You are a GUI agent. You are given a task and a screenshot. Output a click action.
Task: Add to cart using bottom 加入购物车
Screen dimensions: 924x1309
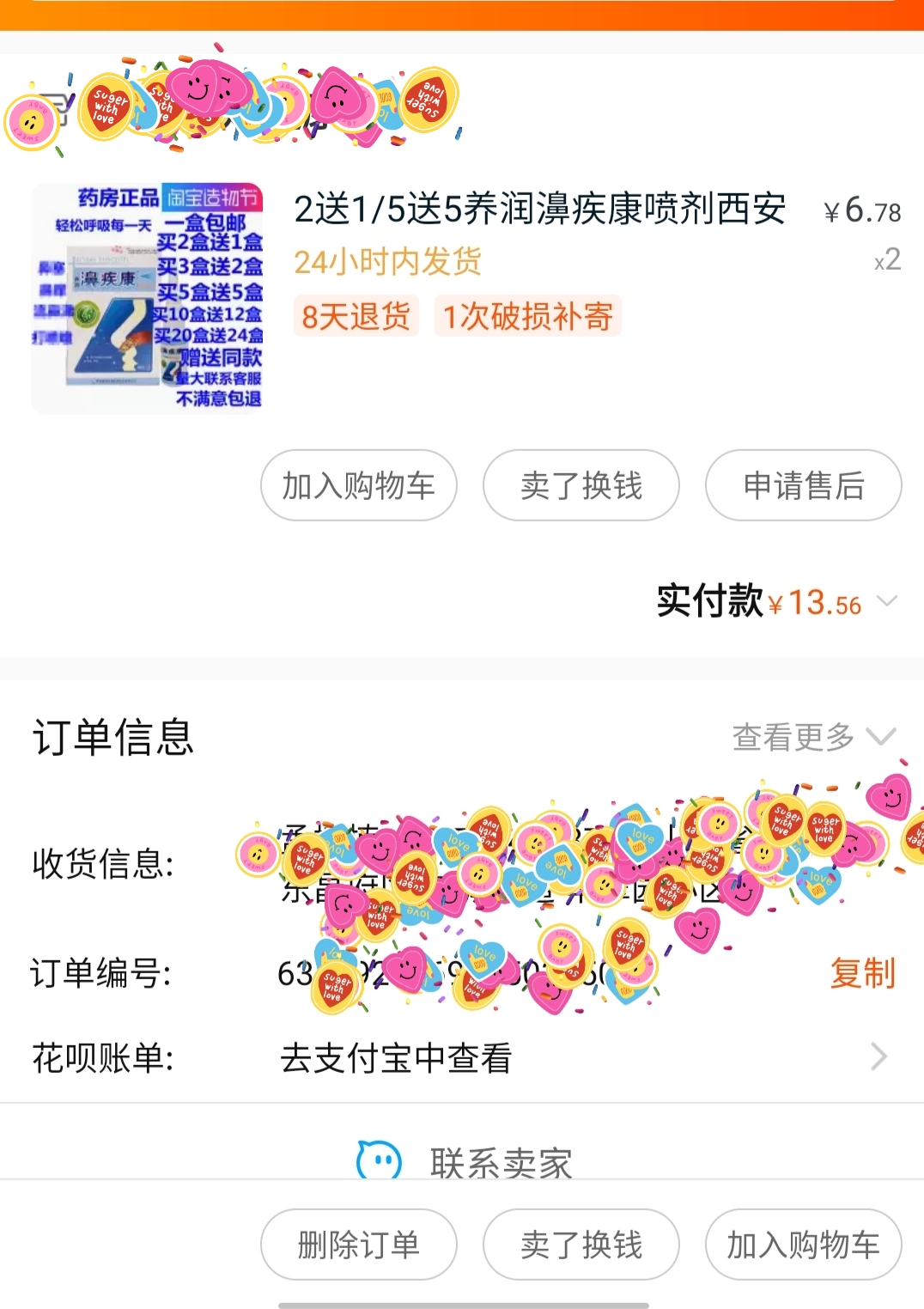coord(803,1244)
